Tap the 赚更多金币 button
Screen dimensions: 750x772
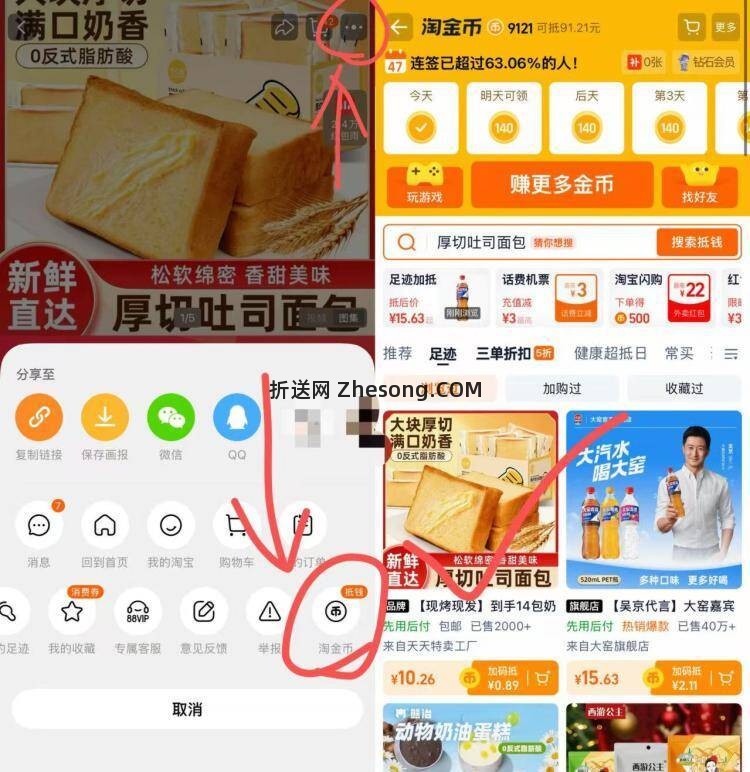coord(562,187)
